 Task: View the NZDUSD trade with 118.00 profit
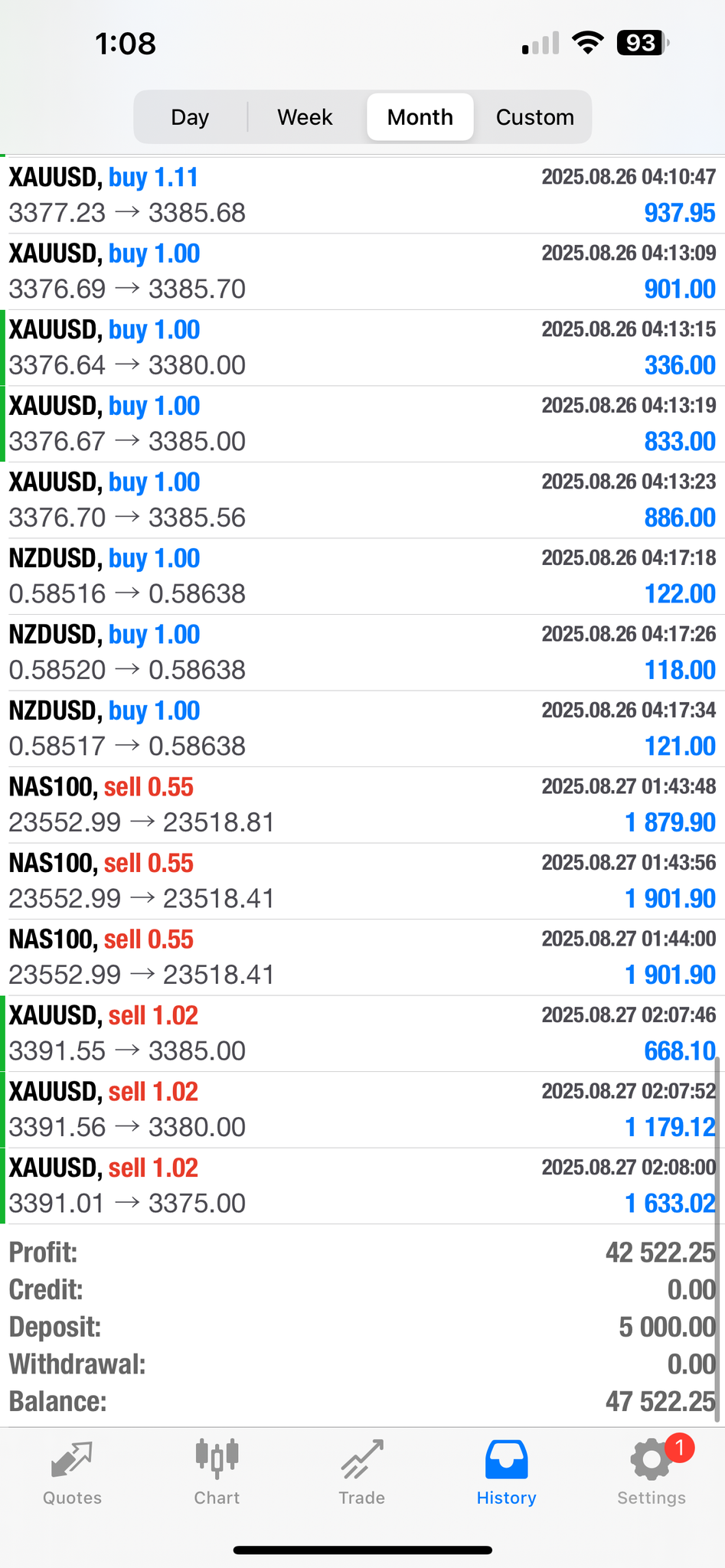362,652
